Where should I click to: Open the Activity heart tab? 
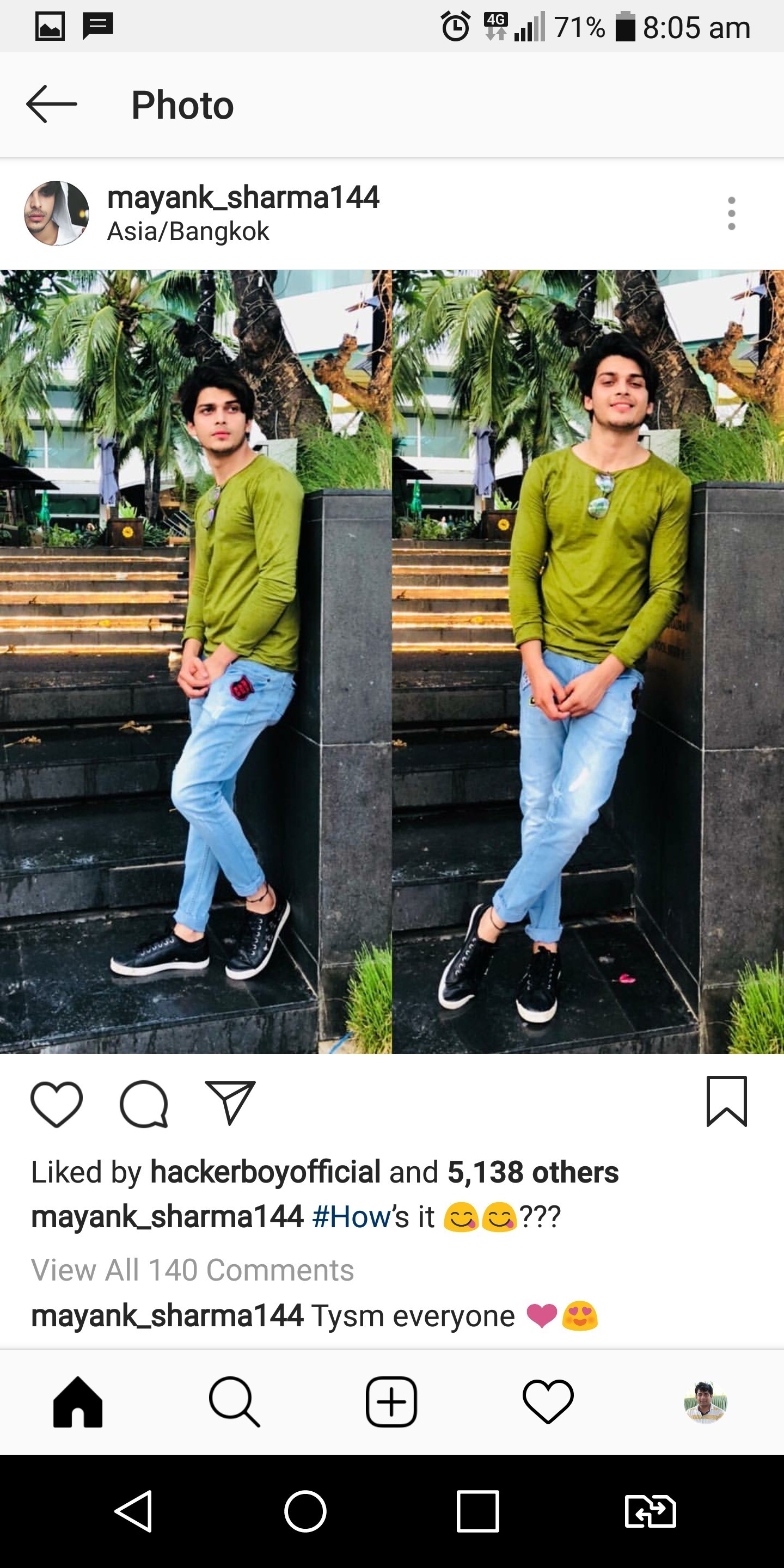pos(548,1402)
